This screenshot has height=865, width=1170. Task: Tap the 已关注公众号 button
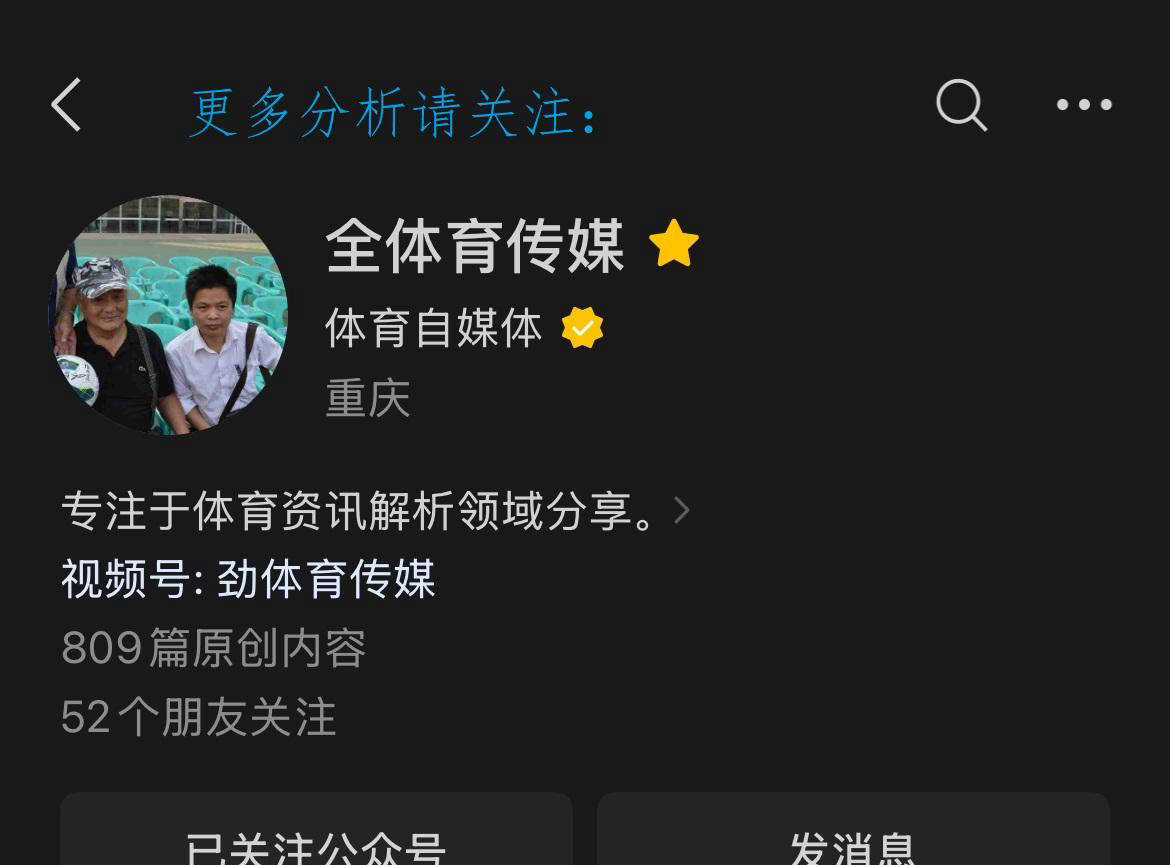(316, 838)
